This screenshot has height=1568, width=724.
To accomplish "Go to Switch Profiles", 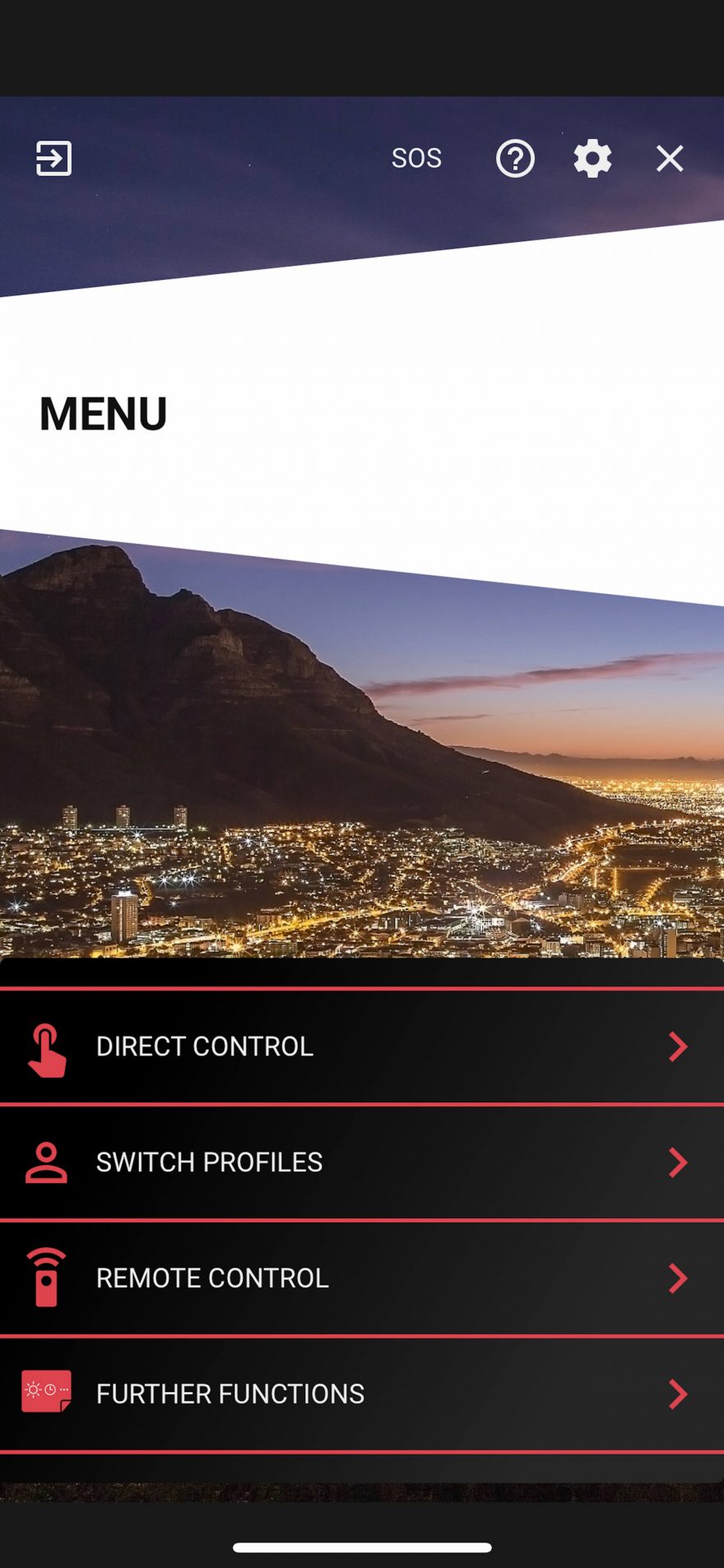I will tap(362, 1162).
